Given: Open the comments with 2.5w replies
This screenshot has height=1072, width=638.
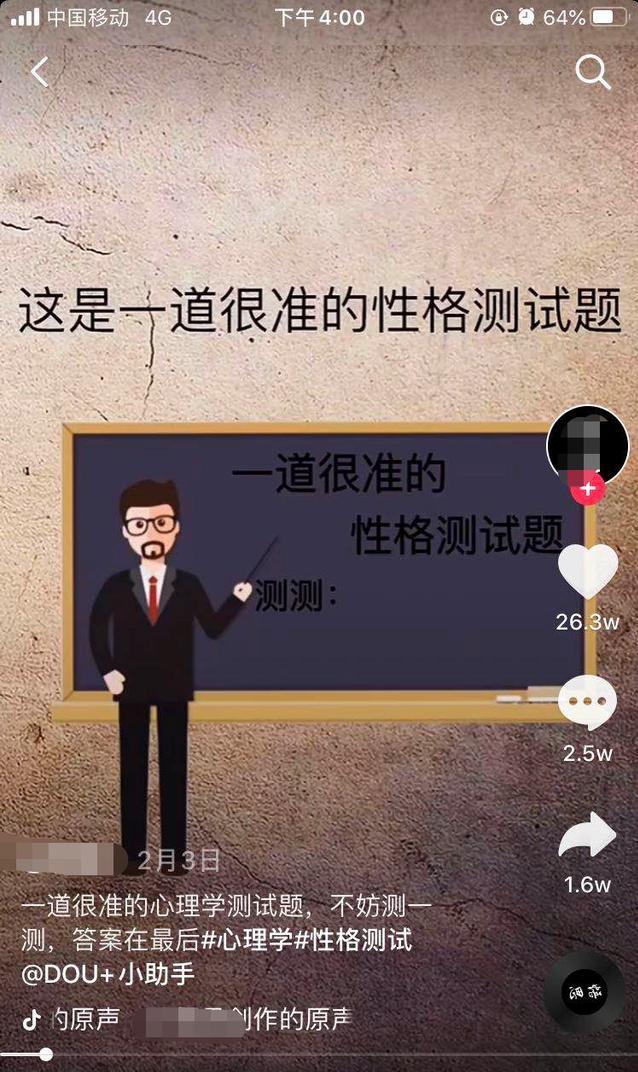Looking at the screenshot, I should pos(587,703).
